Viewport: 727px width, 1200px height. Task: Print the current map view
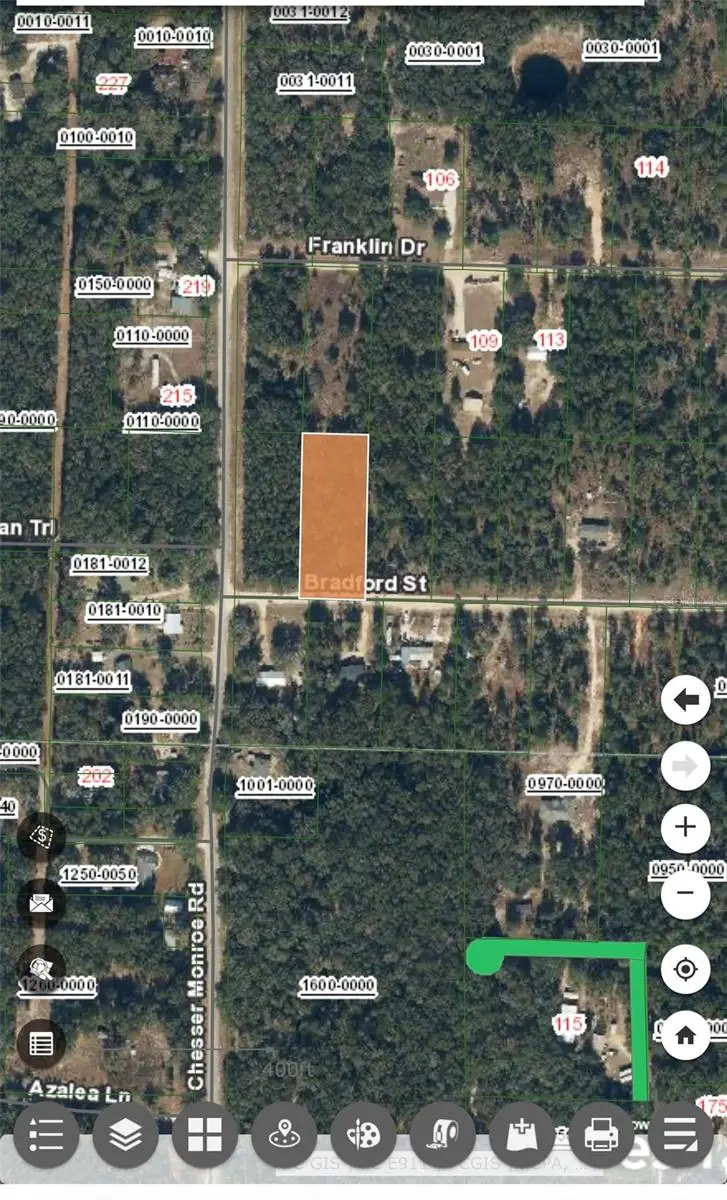(x=601, y=1134)
